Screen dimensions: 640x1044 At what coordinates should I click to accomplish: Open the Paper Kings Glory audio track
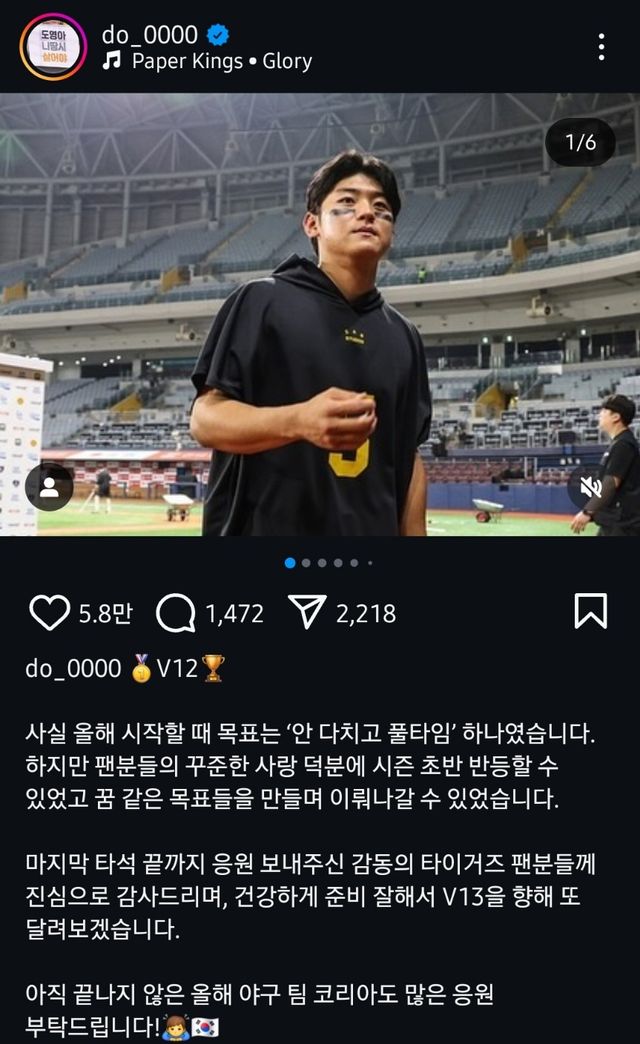[208, 62]
